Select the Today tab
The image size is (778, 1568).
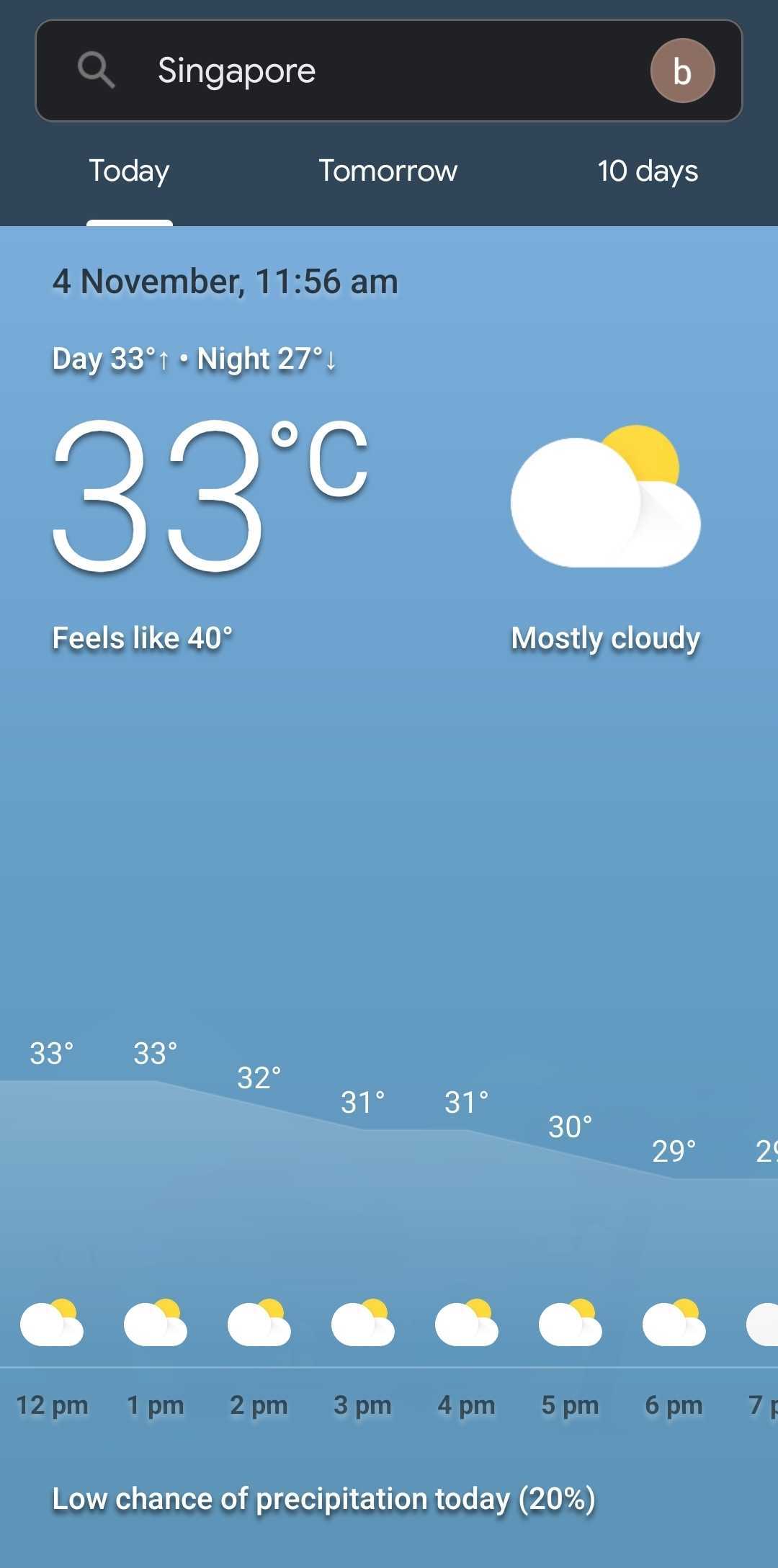(130, 171)
